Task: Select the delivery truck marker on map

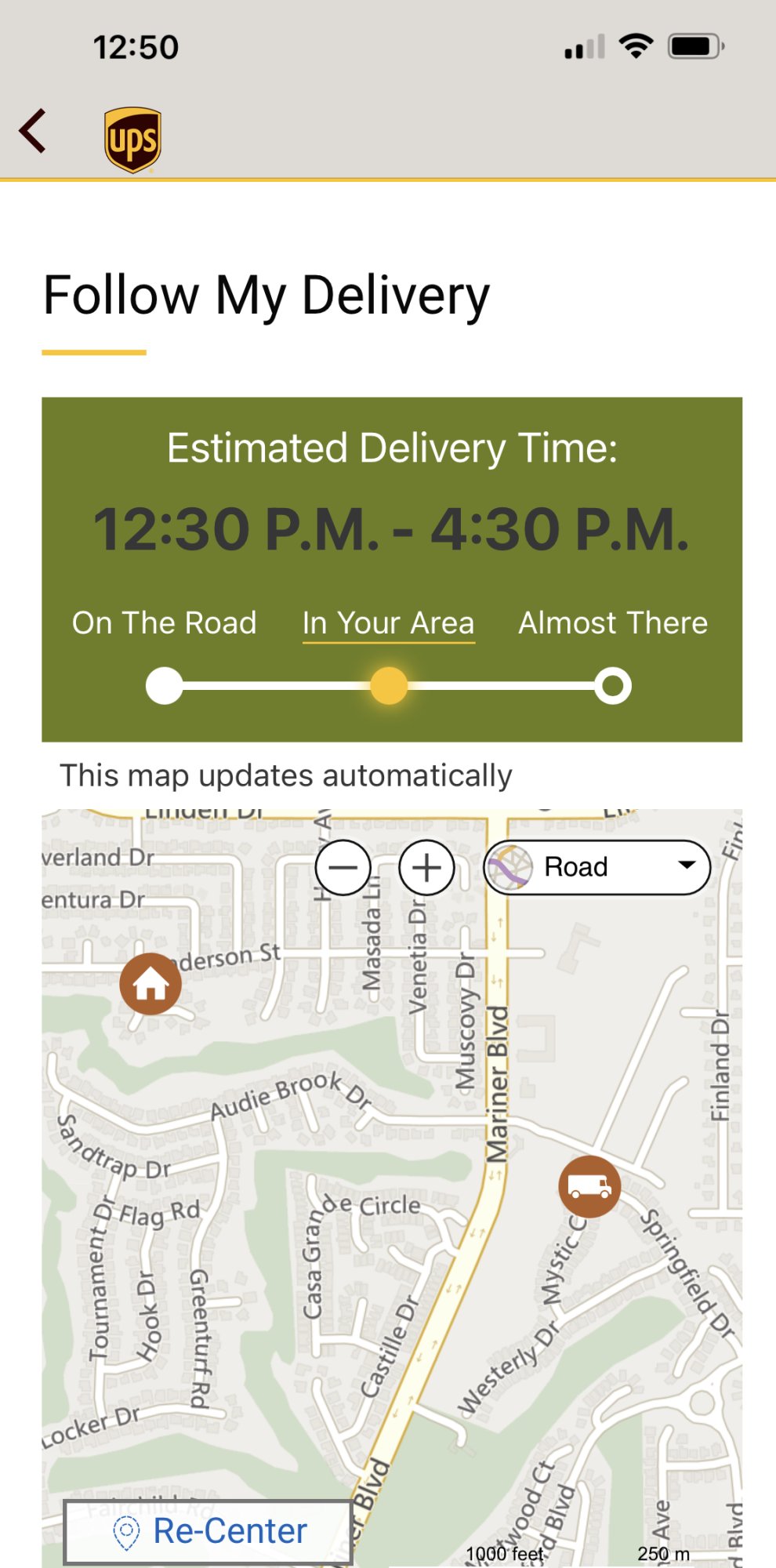Action: click(589, 1186)
